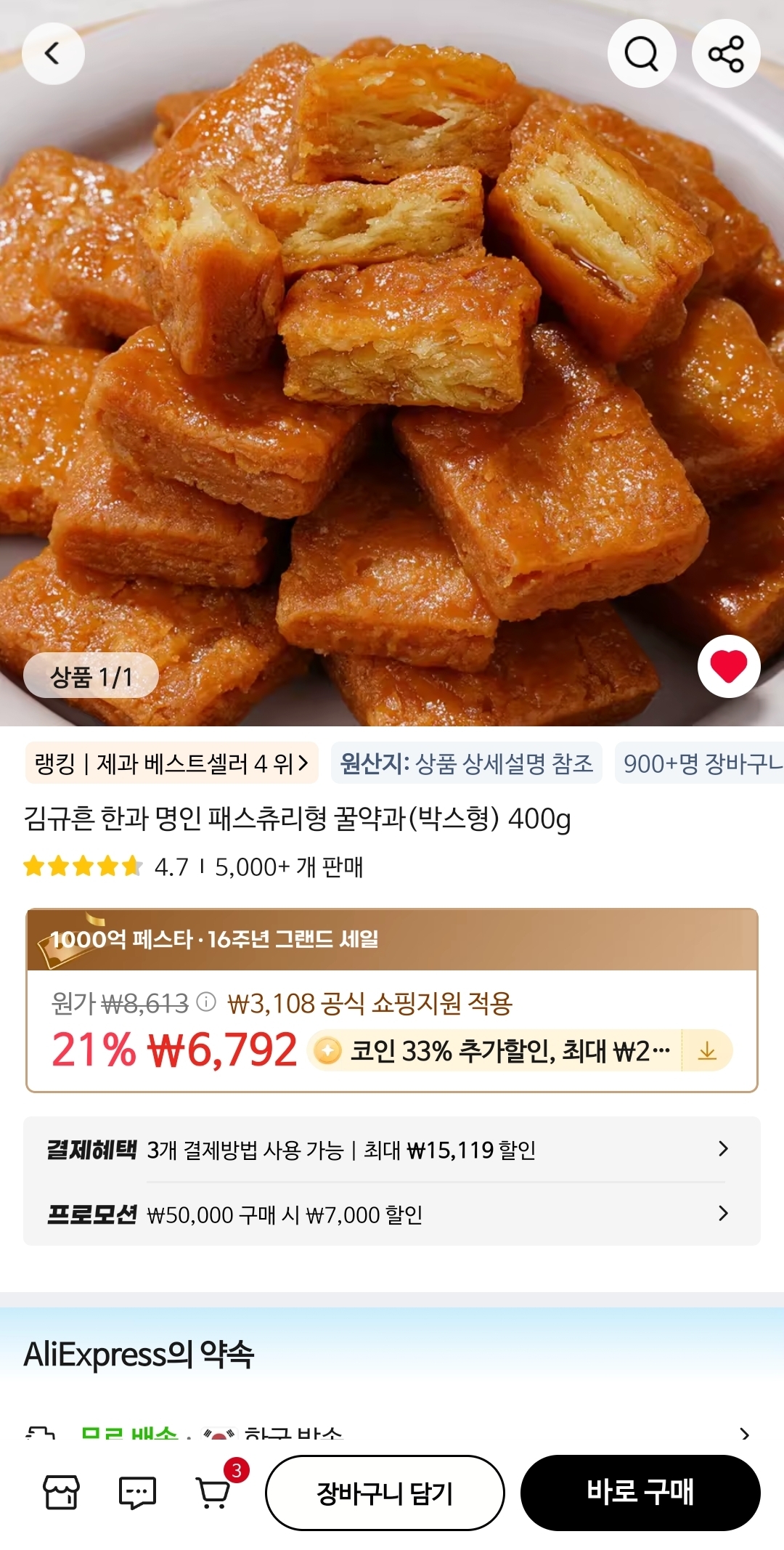Open 결제혜택 payment benefits row

pyautogui.click(x=392, y=1150)
